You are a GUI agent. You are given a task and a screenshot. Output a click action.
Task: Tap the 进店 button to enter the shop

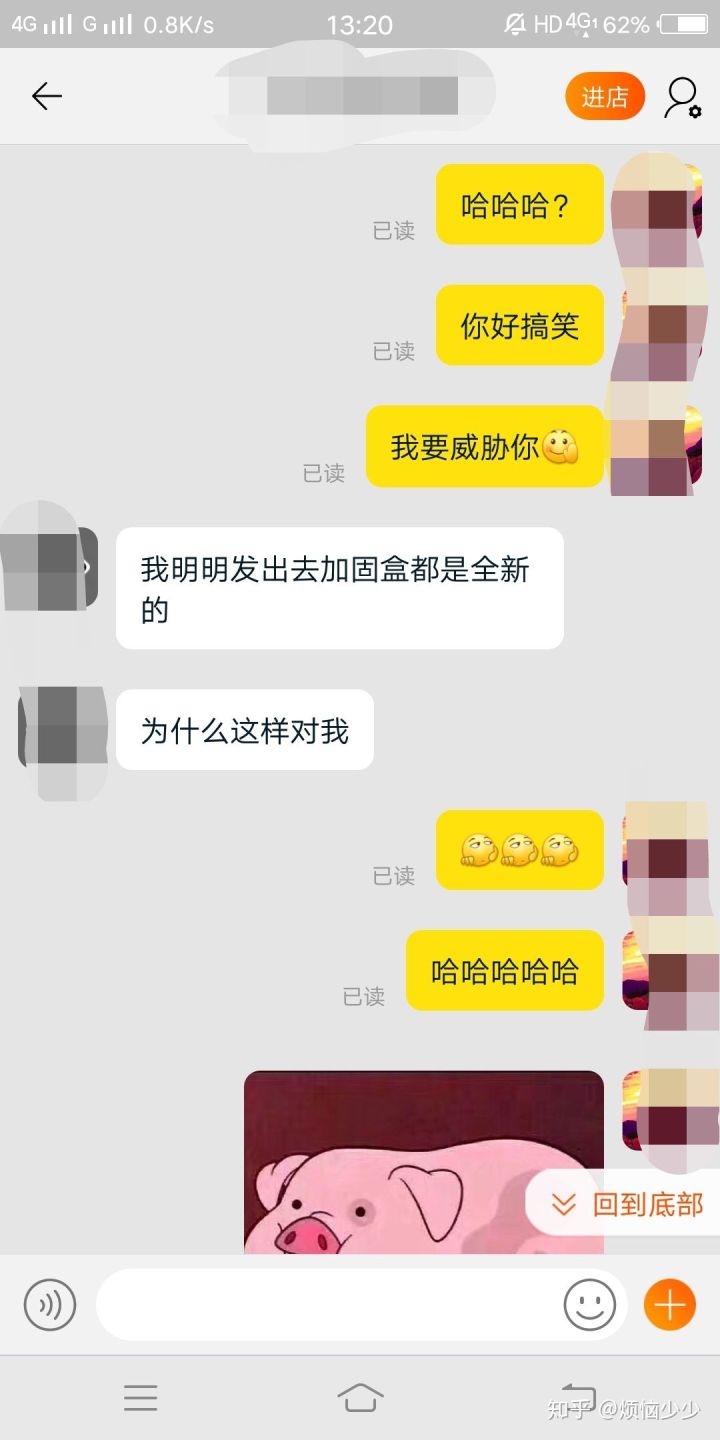pyautogui.click(x=605, y=97)
